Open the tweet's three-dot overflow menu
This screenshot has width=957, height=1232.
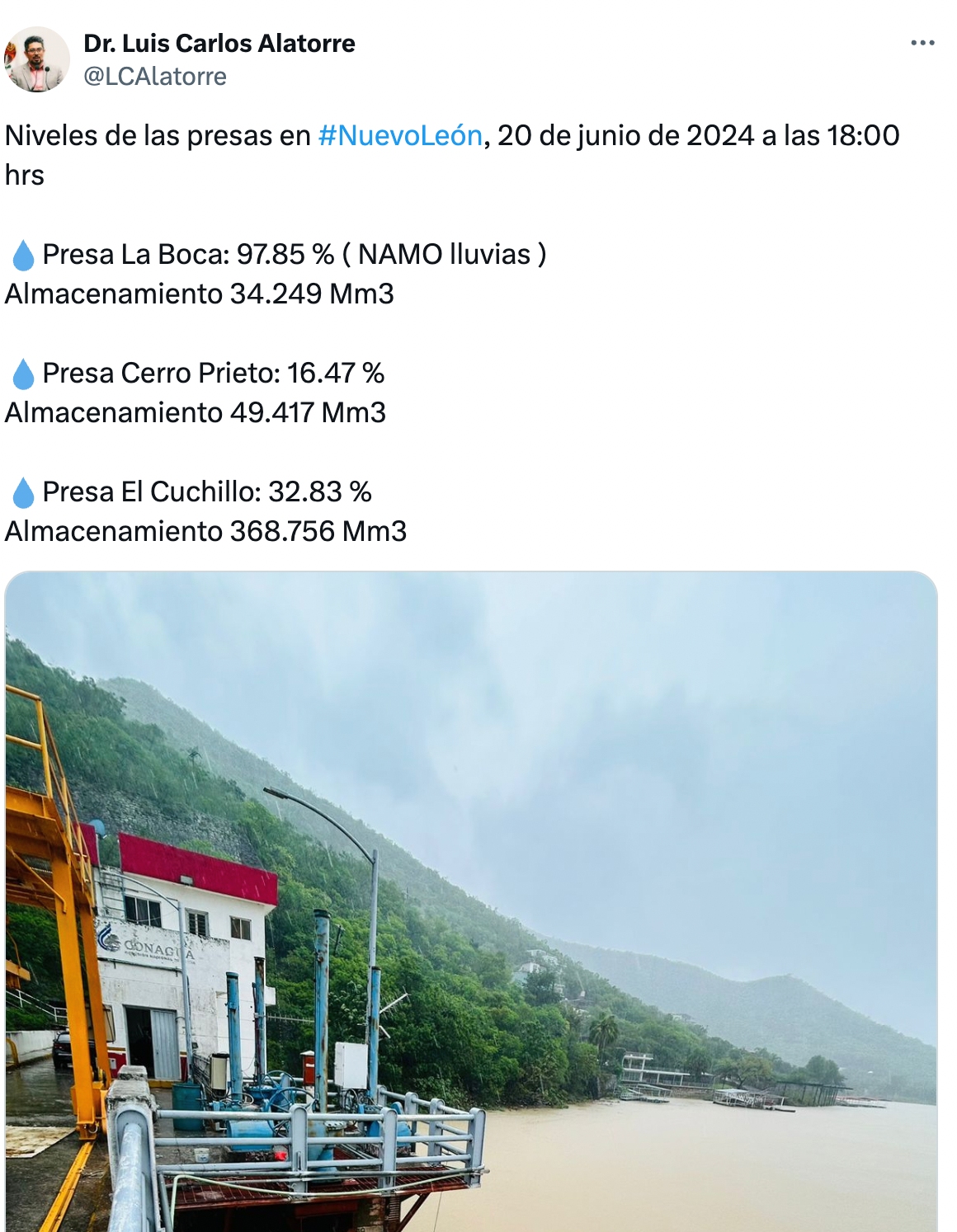[922, 43]
